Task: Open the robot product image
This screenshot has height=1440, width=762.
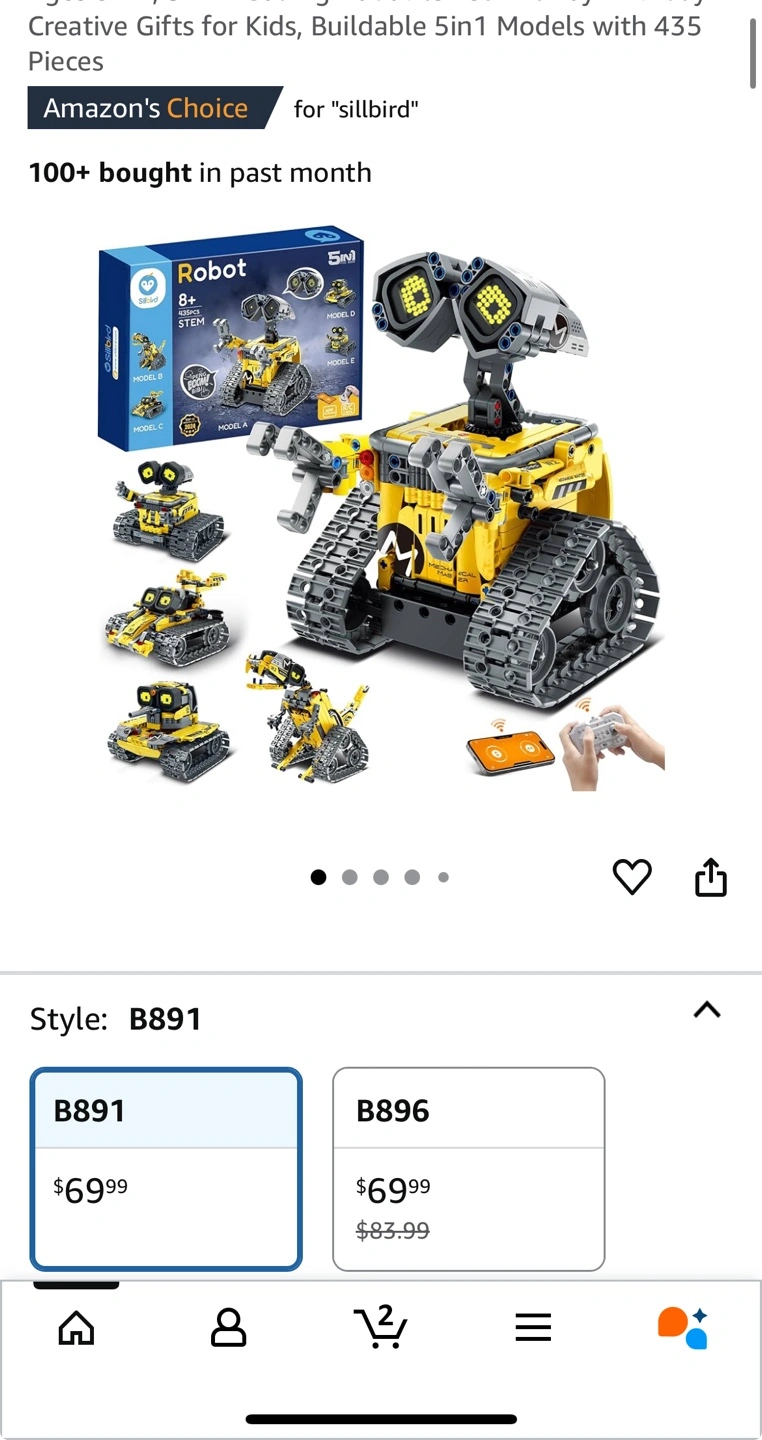Action: (x=381, y=510)
